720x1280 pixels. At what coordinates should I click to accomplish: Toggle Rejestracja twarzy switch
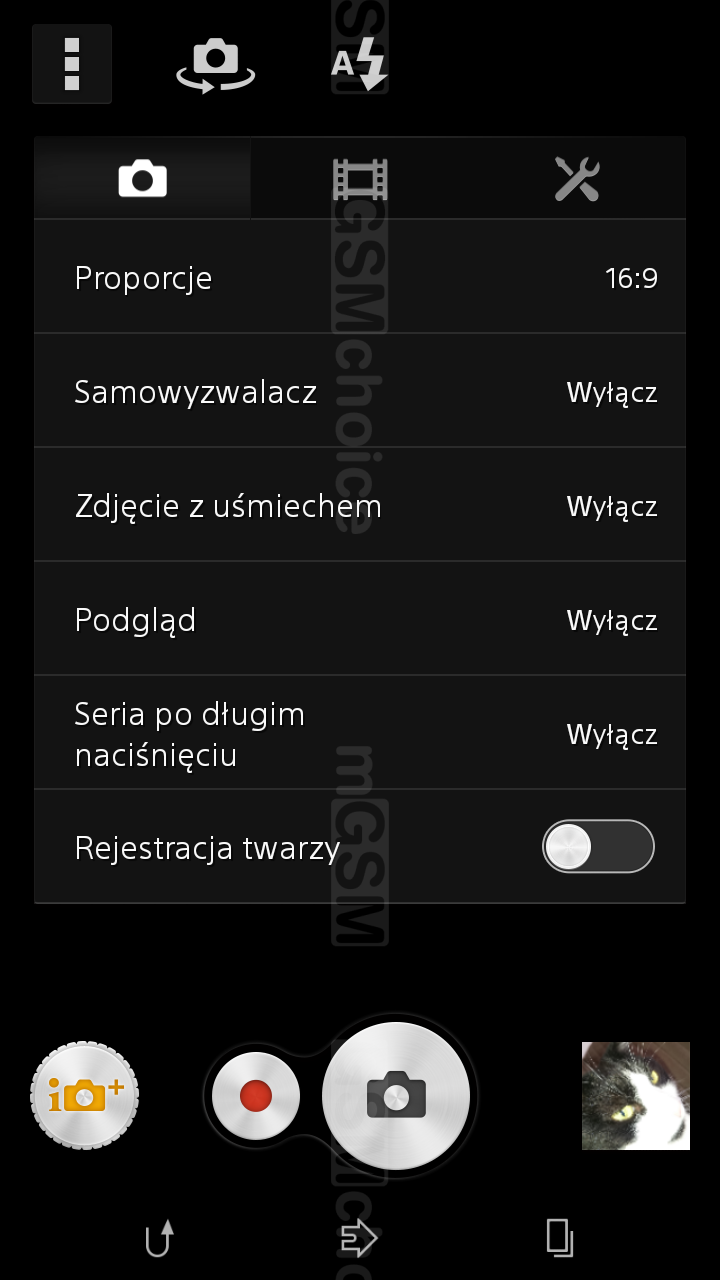pos(598,847)
